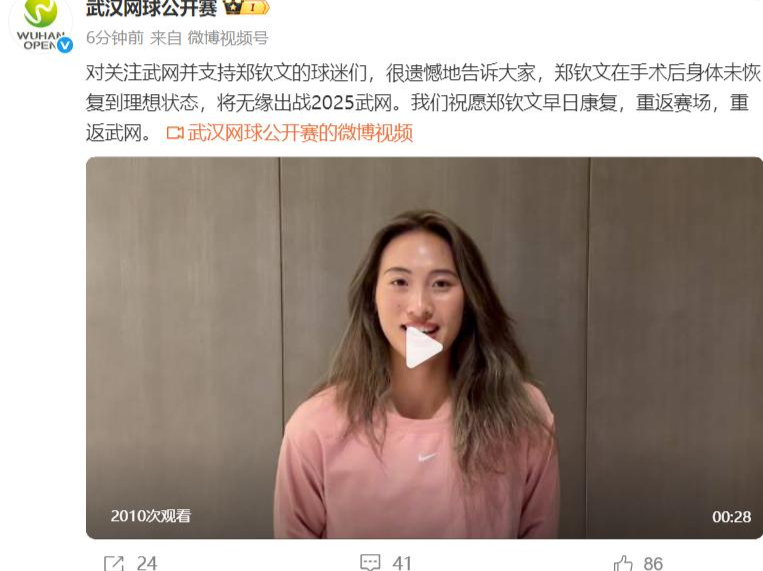Open 武汉网球公开赛的微博视频 link
The image size is (763, 571).
[299, 133]
